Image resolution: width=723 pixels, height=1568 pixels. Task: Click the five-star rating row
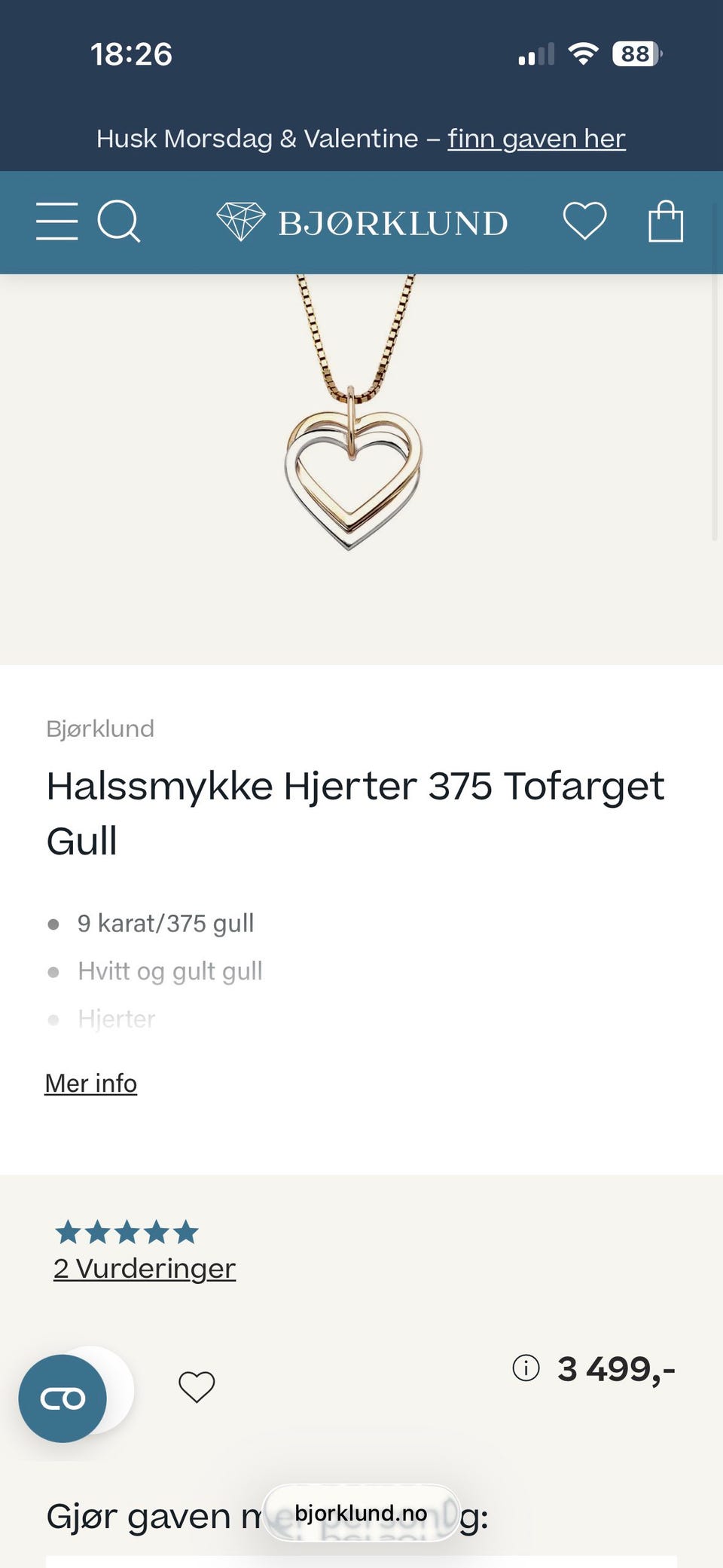point(127,1231)
